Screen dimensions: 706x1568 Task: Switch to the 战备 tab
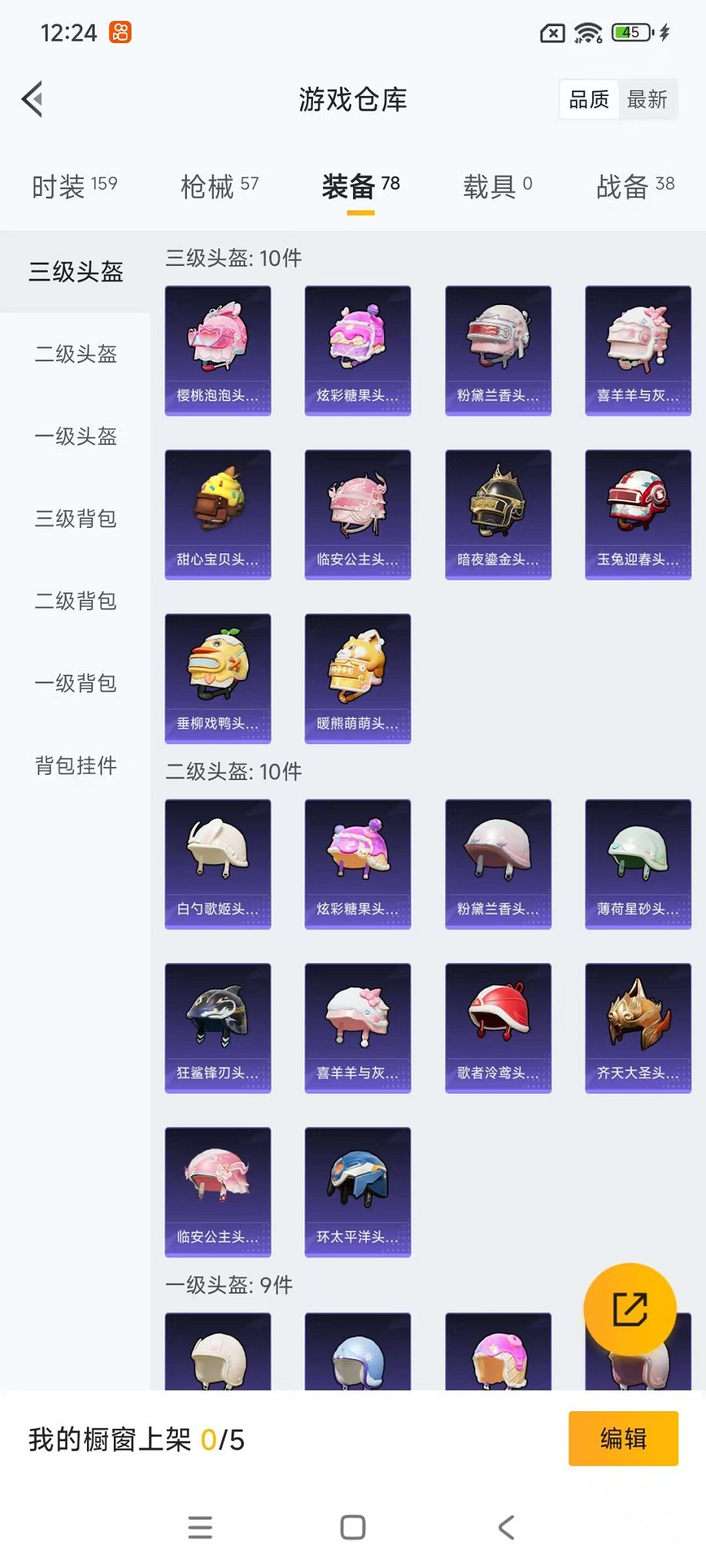(x=634, y=186)
